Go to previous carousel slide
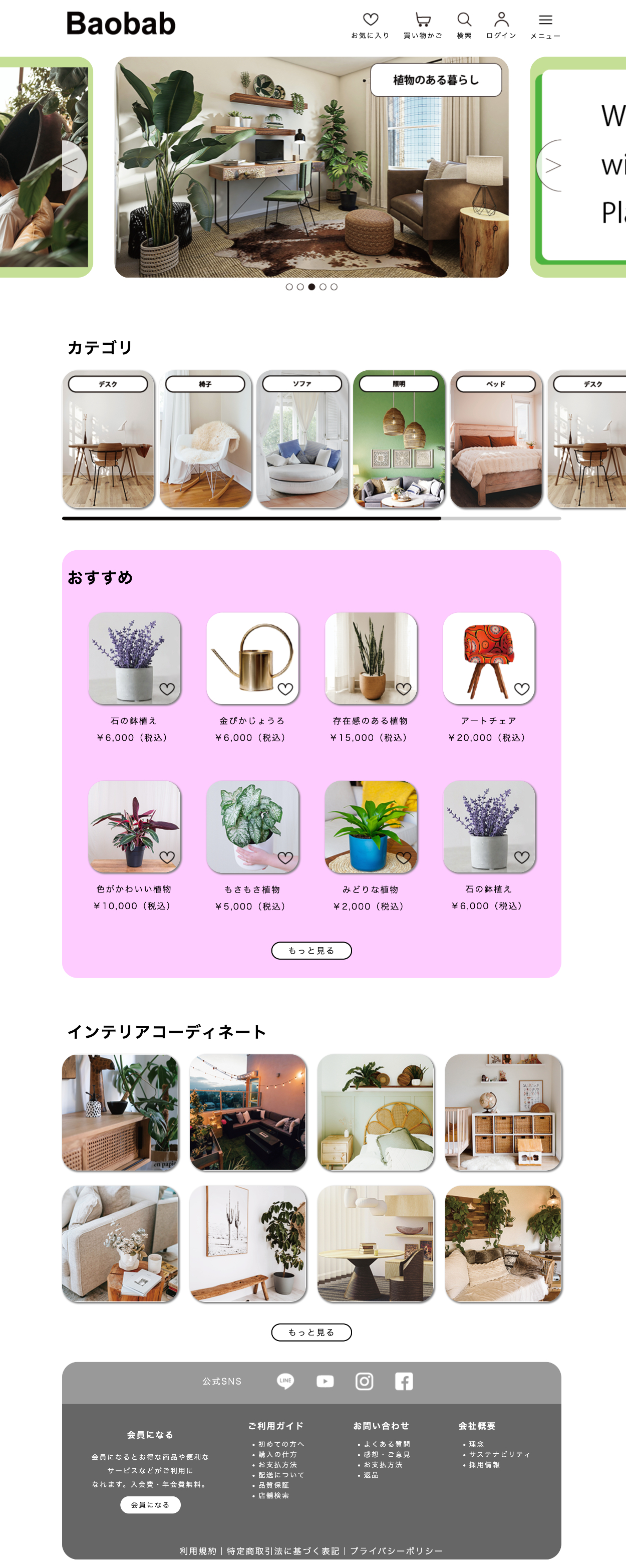 coord(73,165)
